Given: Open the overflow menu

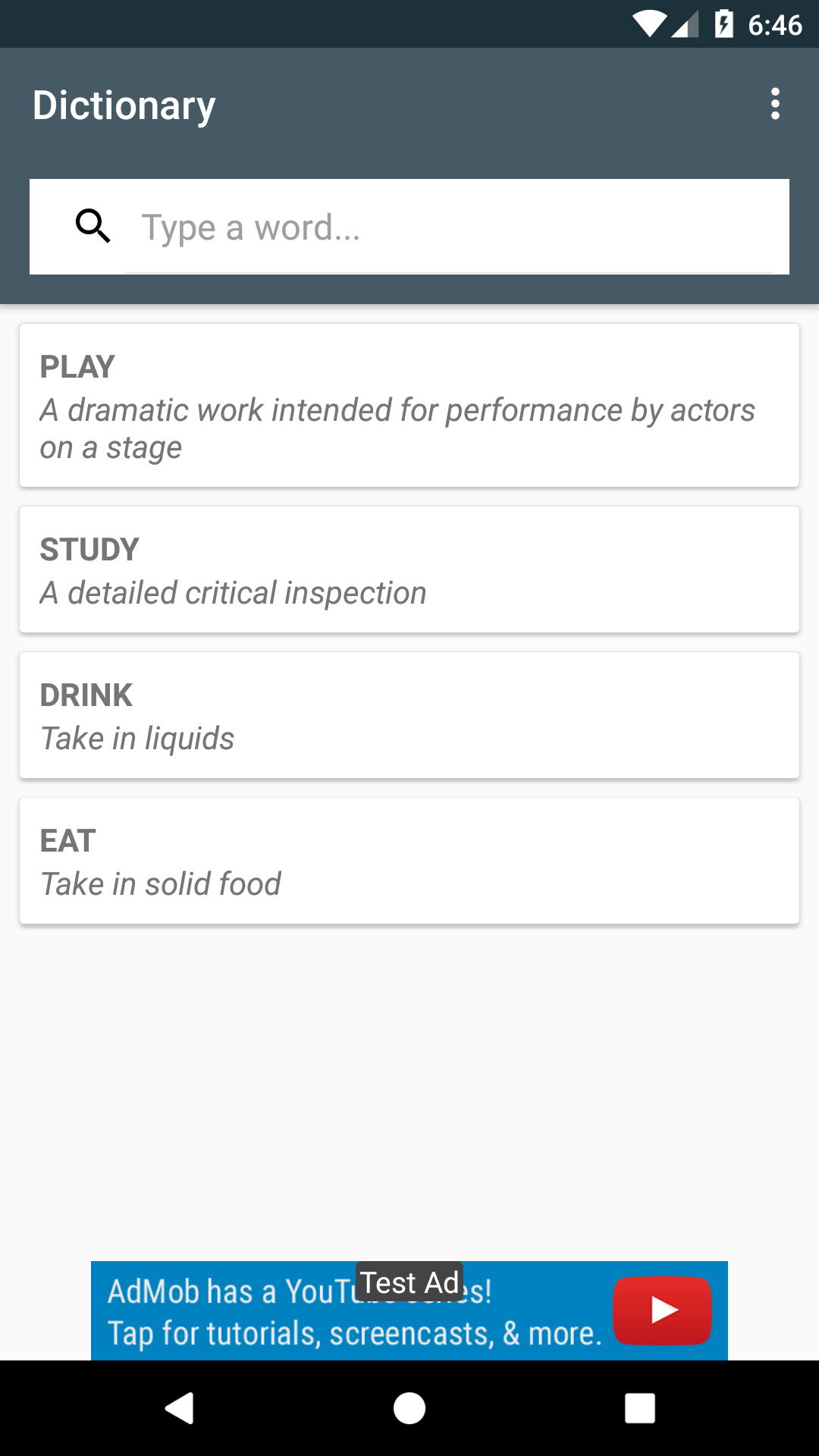Looking at the screenshot, I should click(x=774, y=104).
